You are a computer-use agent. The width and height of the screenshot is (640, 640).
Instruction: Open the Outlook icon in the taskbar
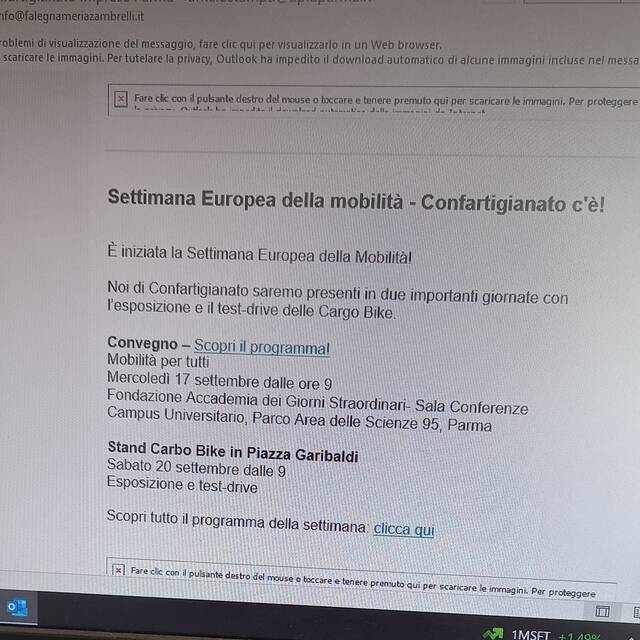(x=17, y=607)
